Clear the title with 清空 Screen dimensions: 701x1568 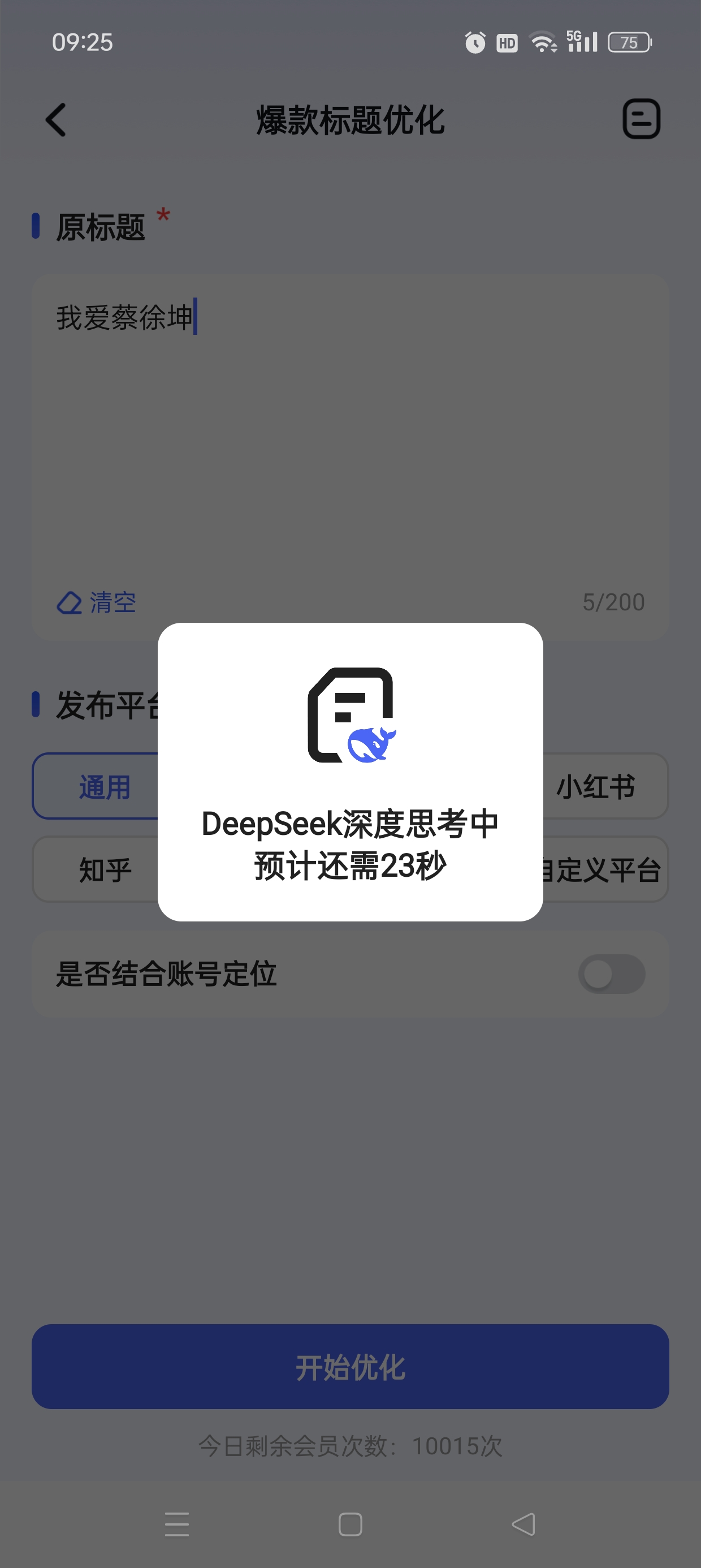97,602
